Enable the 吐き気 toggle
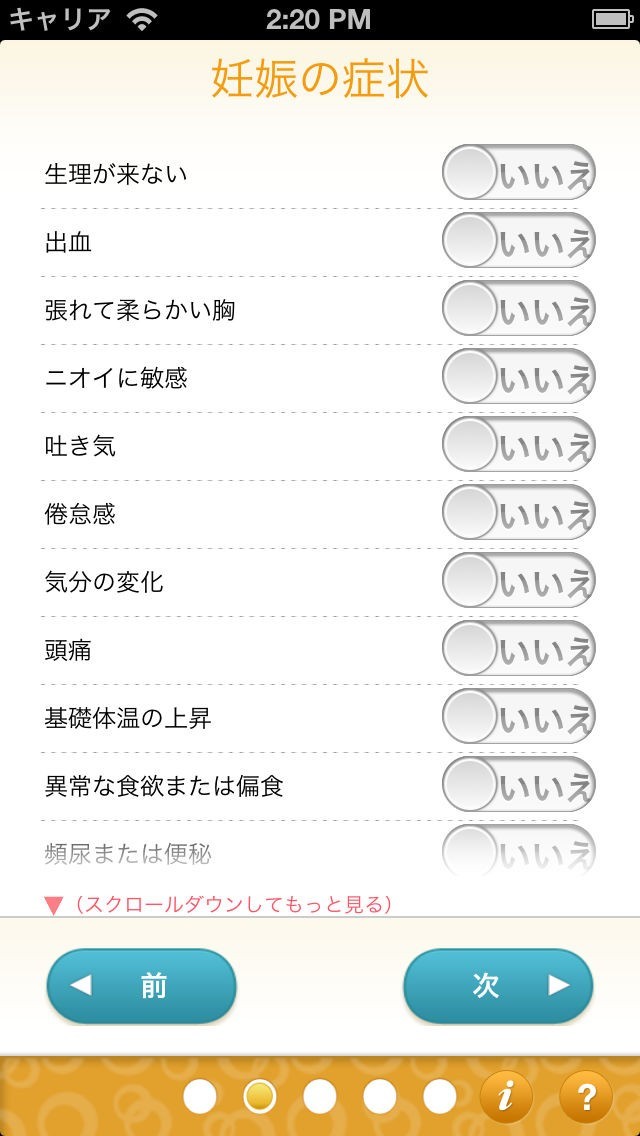 (518, 446)
